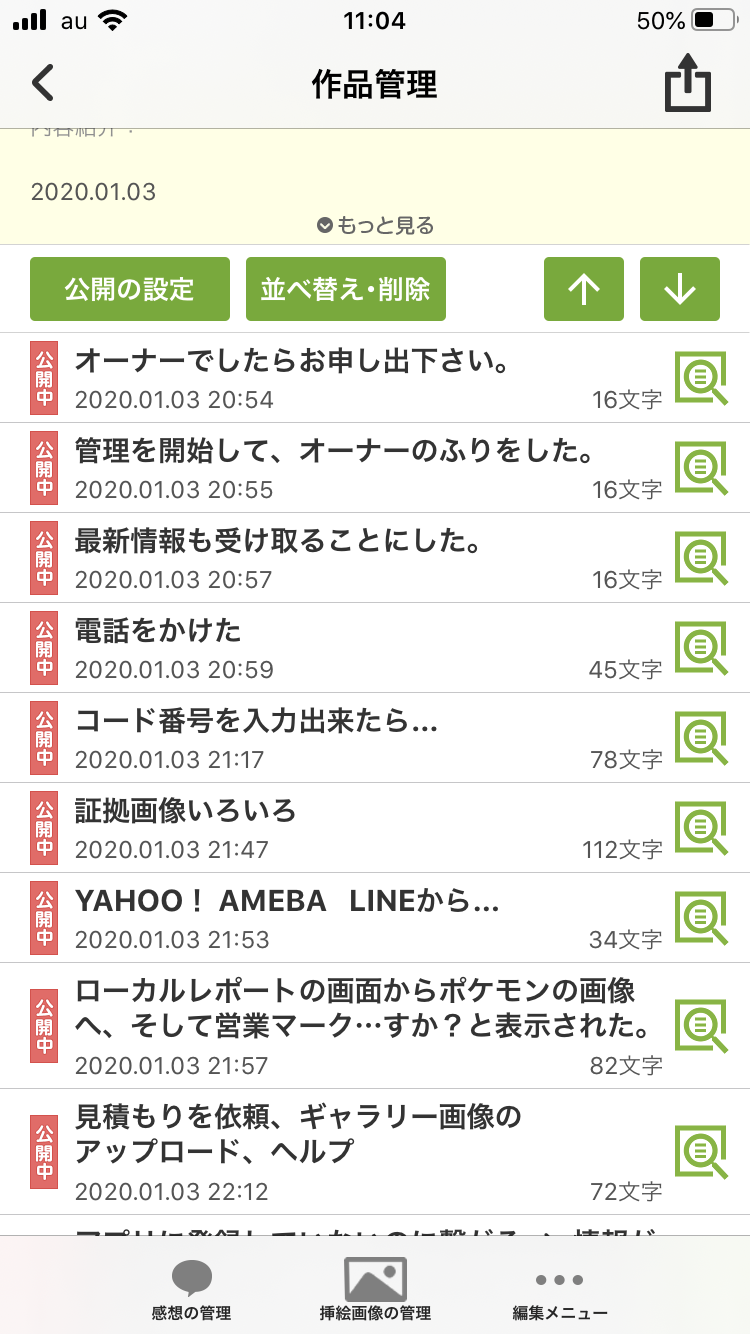Preview the episode 電話をかけた

click(701, 649)
